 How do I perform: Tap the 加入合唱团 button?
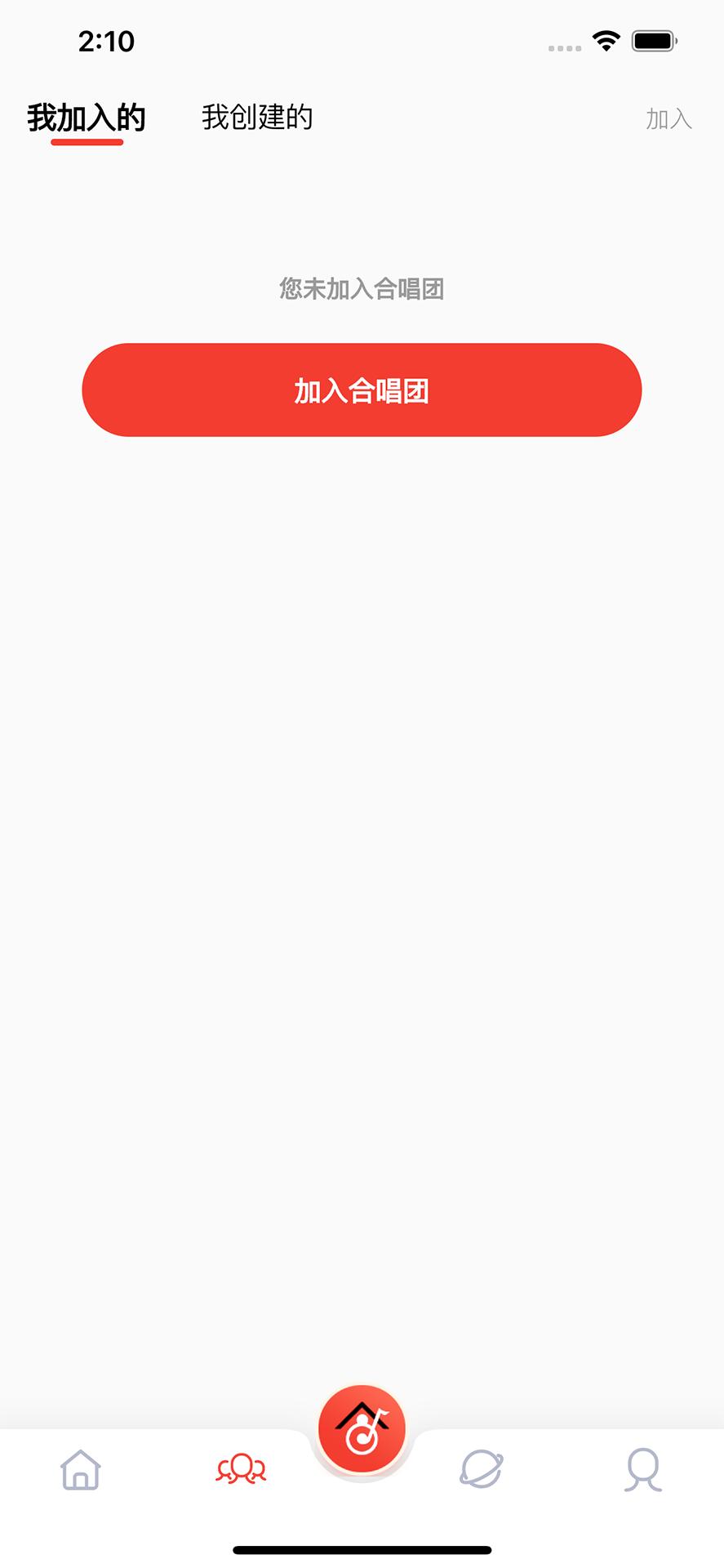point(362,390)
